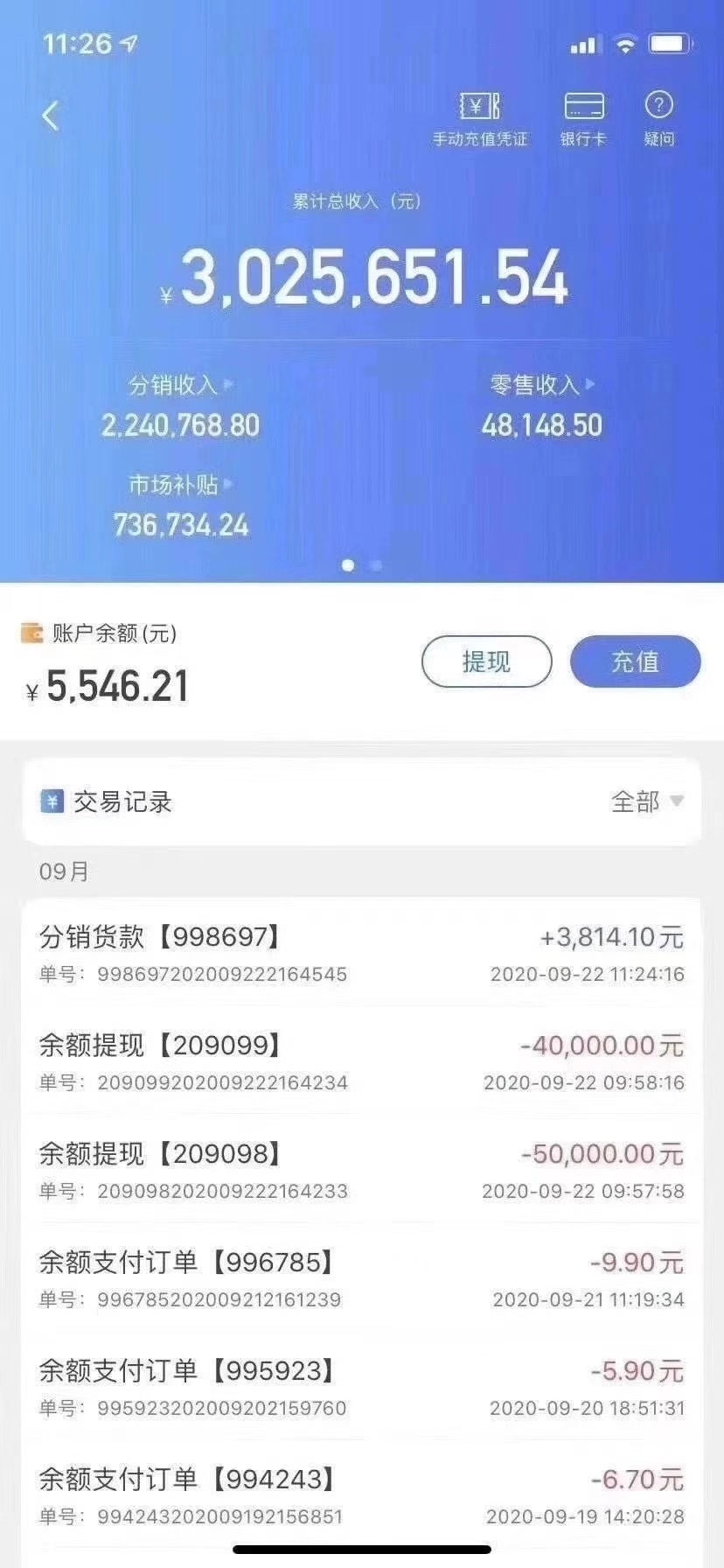Open the 余额支付订单【996785】 record
Screen dimensions: 724x1568
coord(361,1277)
